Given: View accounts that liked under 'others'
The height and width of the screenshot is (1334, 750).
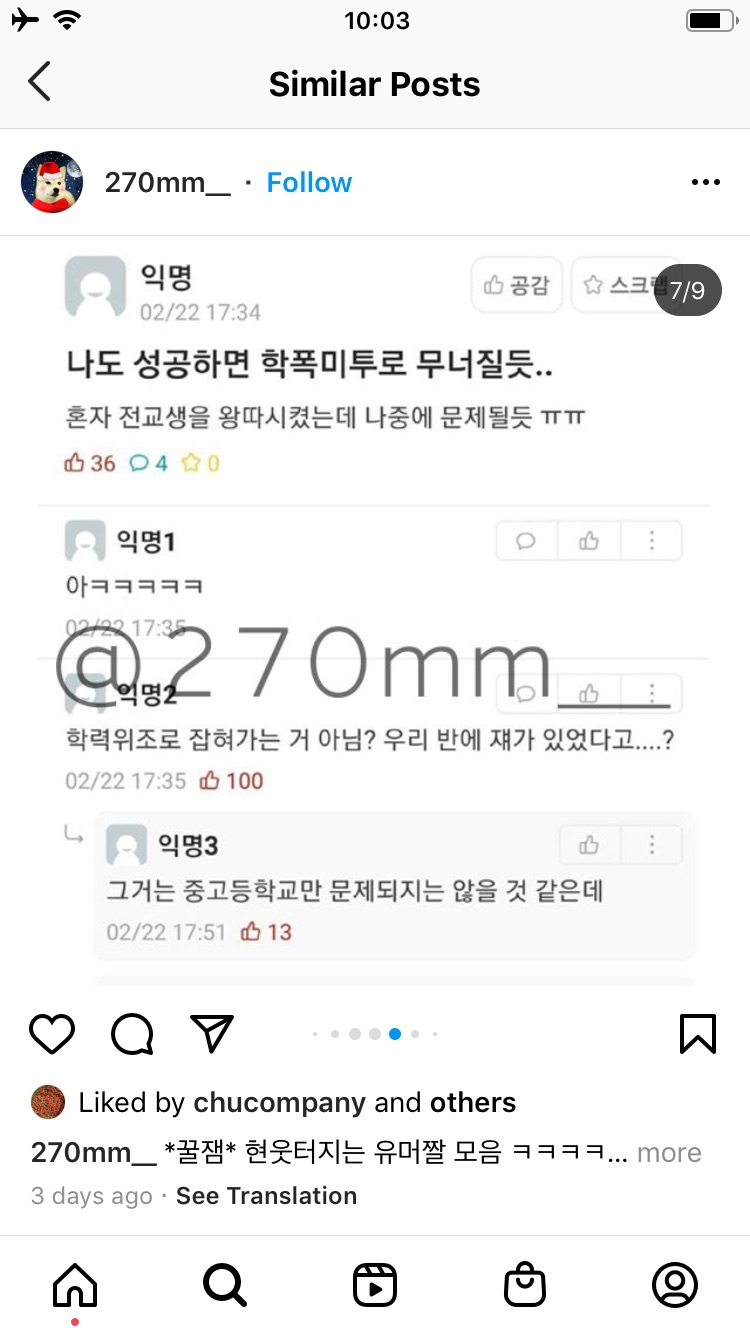Looking at the screenshot, I should [473, 1102].
